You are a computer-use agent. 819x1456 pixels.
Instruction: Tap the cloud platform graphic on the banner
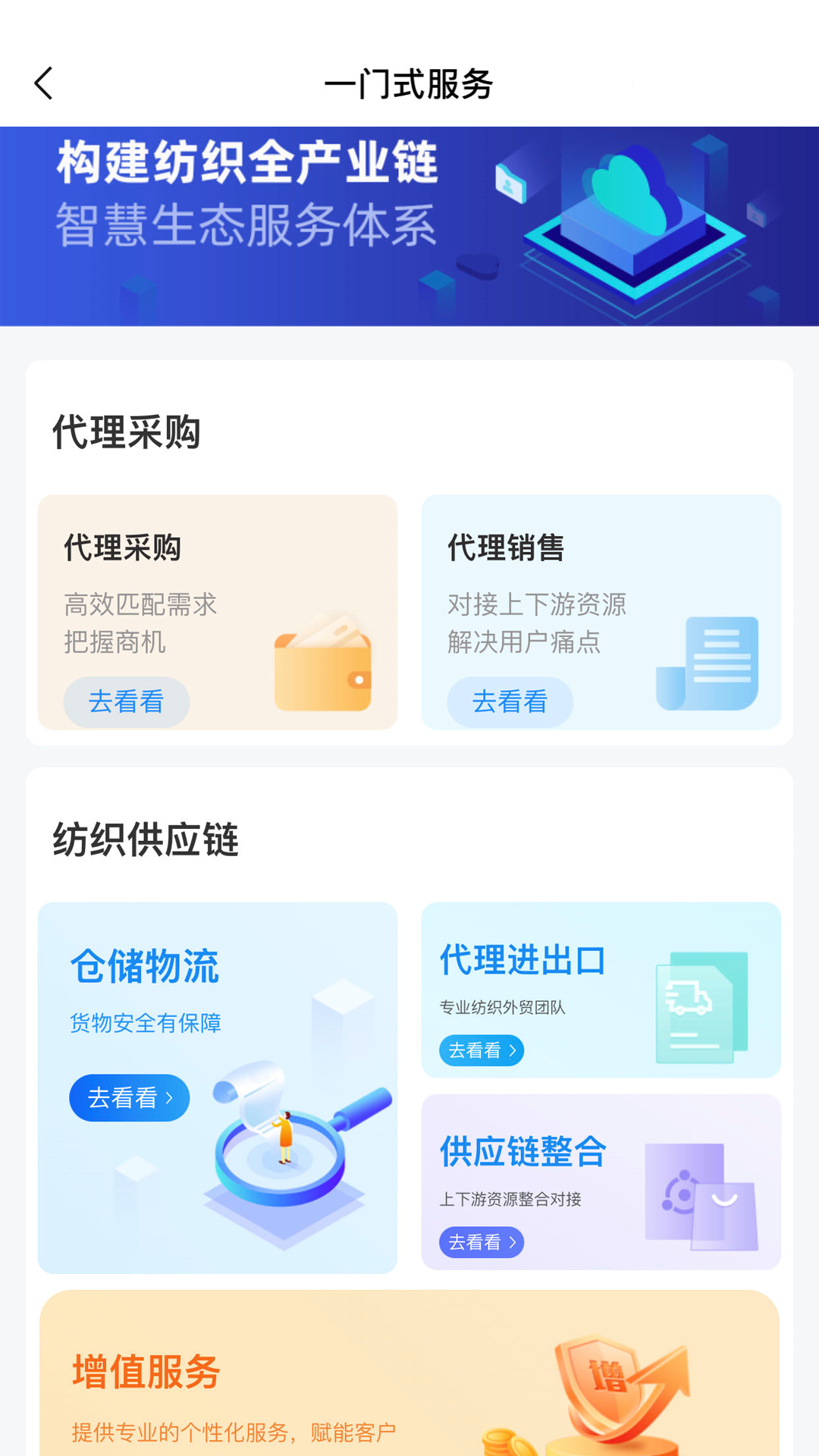click(633, 227)
